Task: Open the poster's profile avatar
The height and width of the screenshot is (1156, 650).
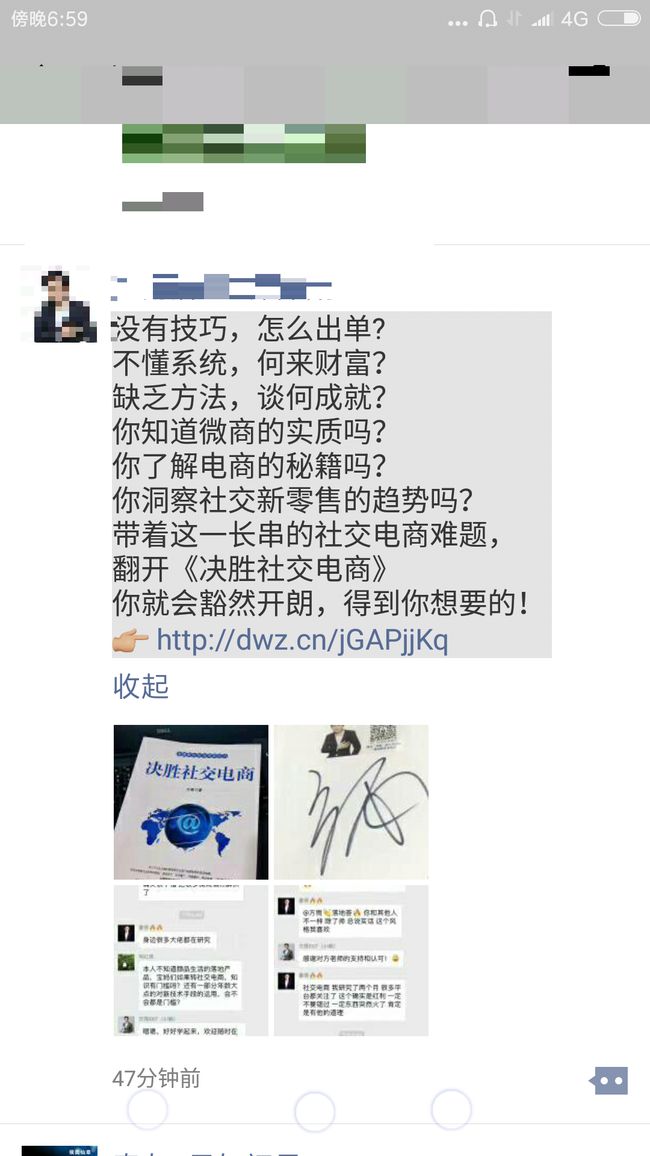Action: 65,306
